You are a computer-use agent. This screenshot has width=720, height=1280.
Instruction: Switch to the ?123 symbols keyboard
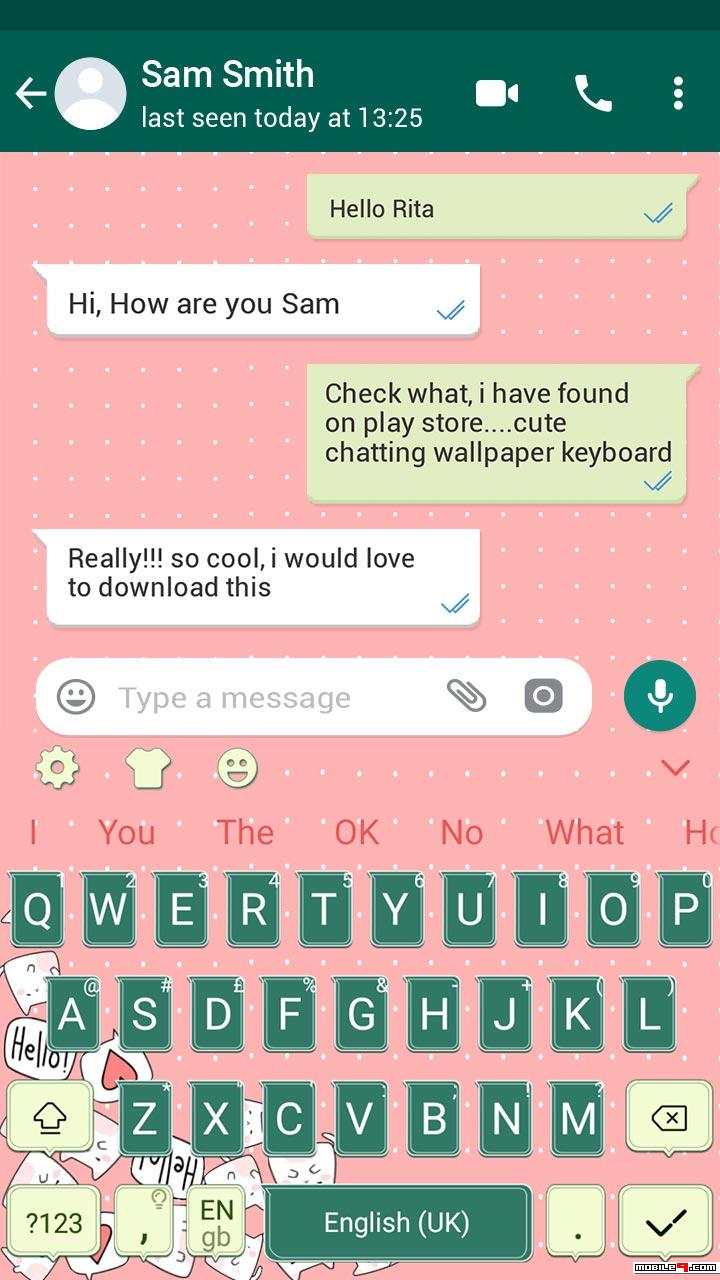pos(54,1222)
